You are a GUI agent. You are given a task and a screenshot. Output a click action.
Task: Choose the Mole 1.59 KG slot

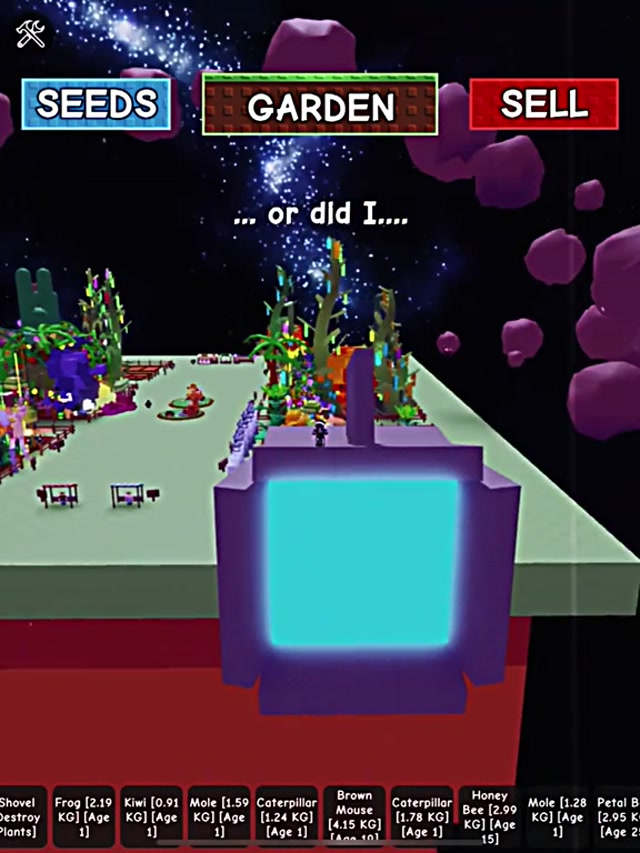click(218, 817)
